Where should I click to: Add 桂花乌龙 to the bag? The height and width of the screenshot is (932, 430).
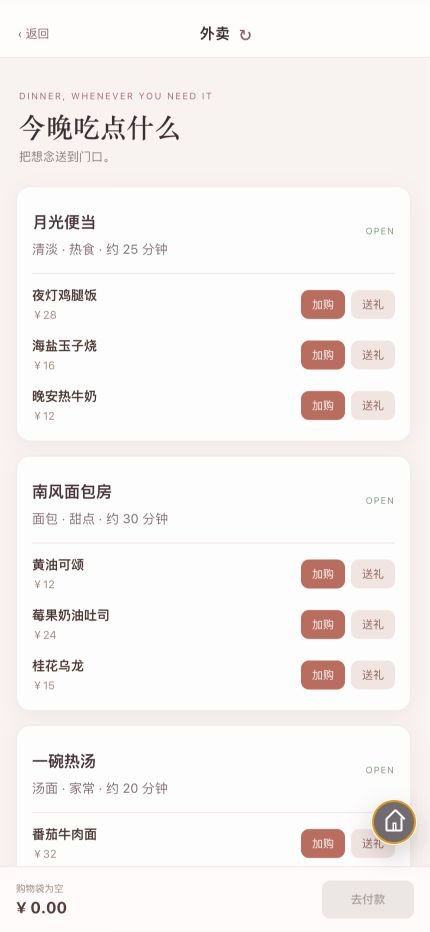pos(323,675)
